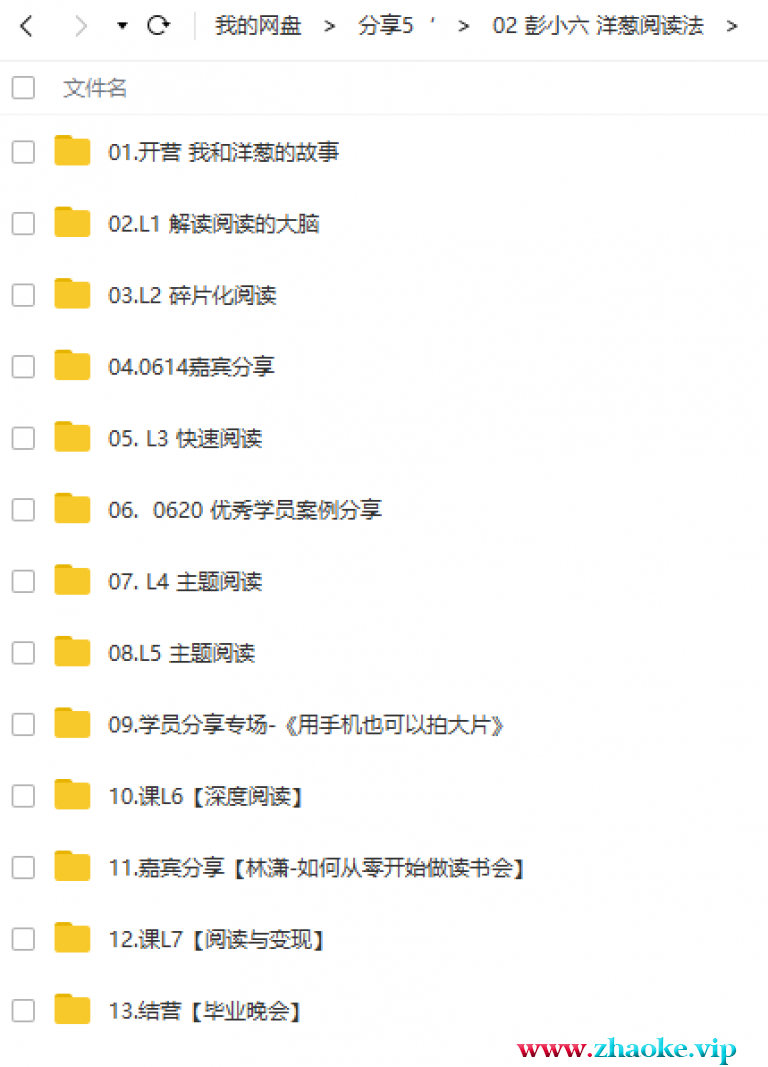Screen dimensions: 768x1067
Task: Open folder 01.开营 我和洋葱的故事
Action: pos(223,152)
